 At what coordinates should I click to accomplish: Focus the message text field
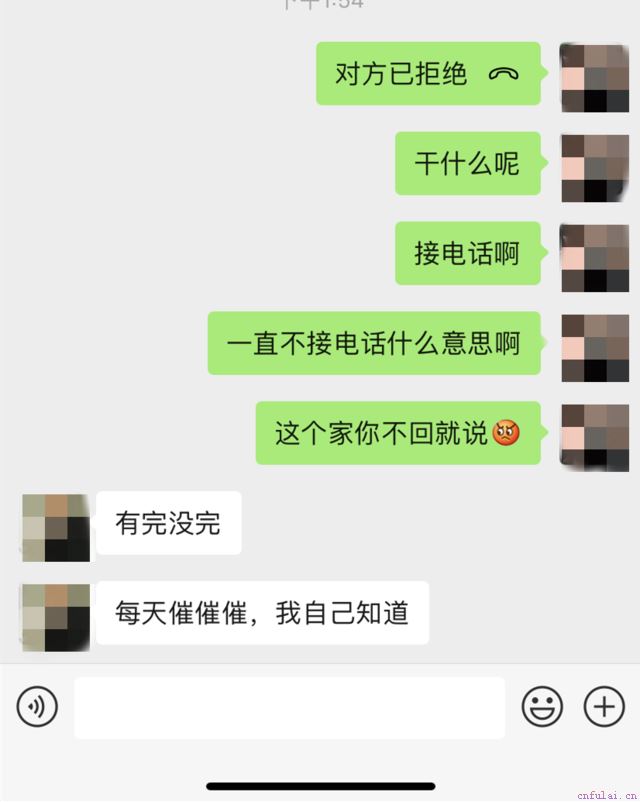[289, 707]
